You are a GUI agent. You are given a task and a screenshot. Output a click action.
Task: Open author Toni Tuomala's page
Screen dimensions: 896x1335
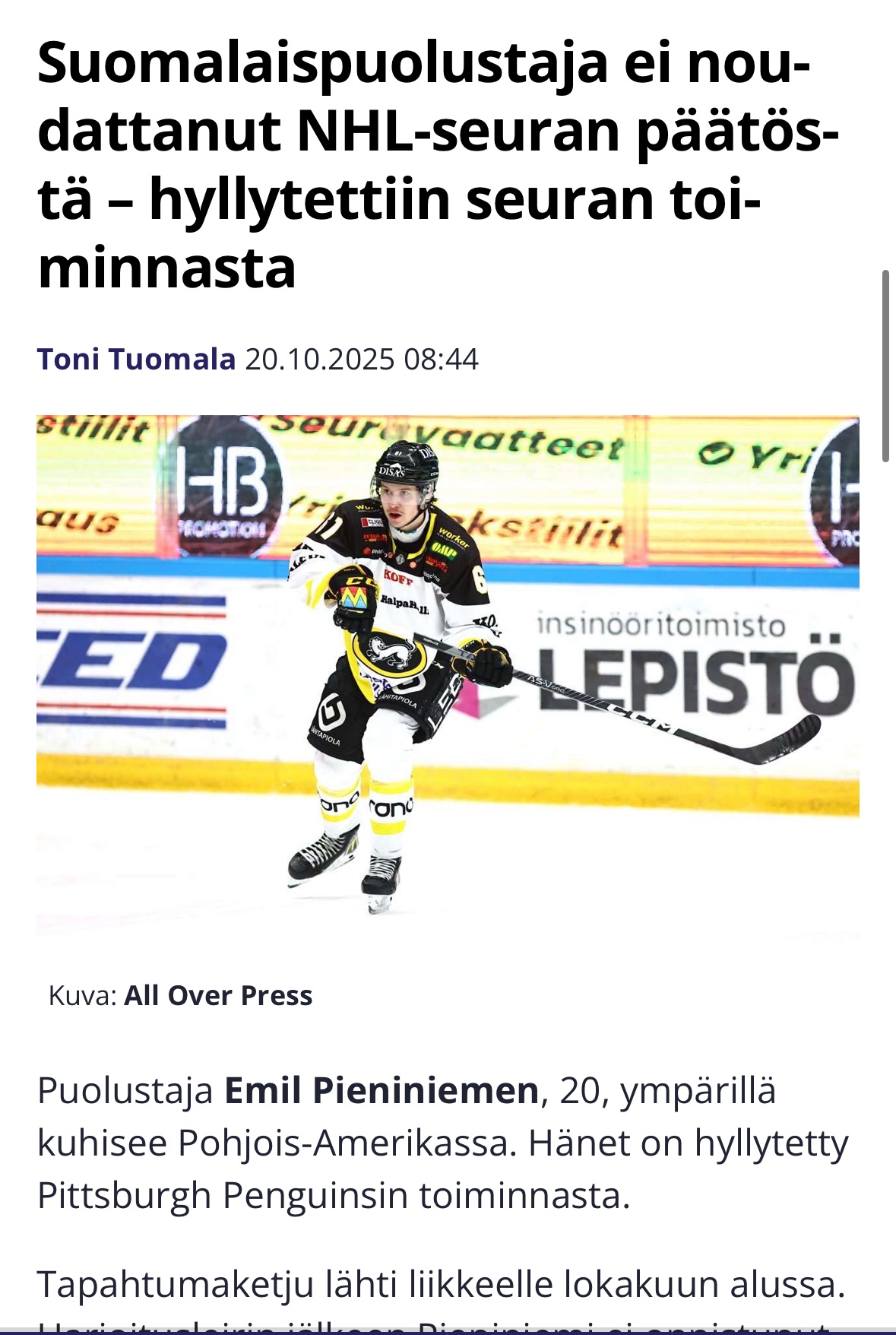pos(137,359)
